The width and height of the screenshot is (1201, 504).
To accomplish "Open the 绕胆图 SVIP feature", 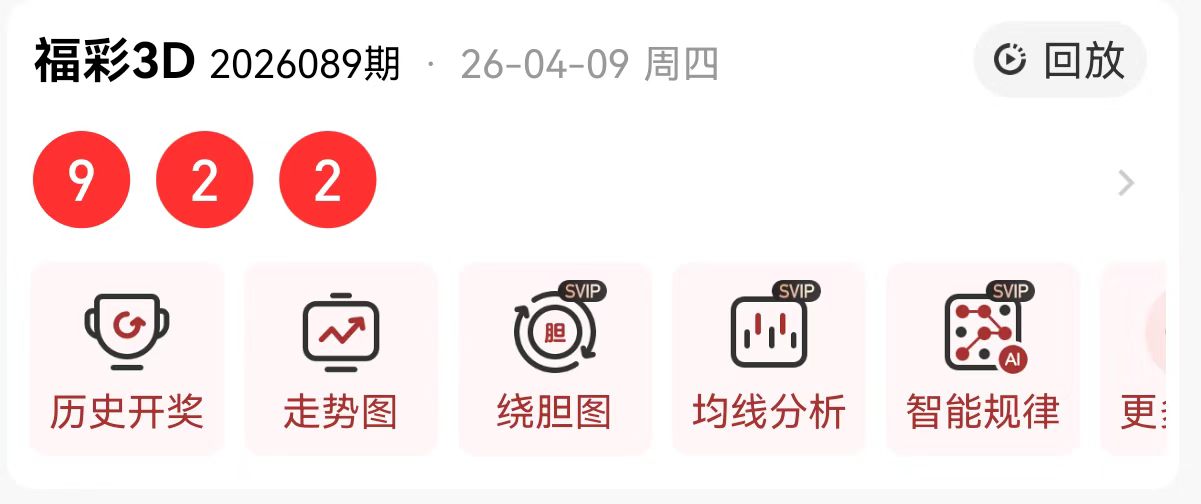I will coord(555,359).
